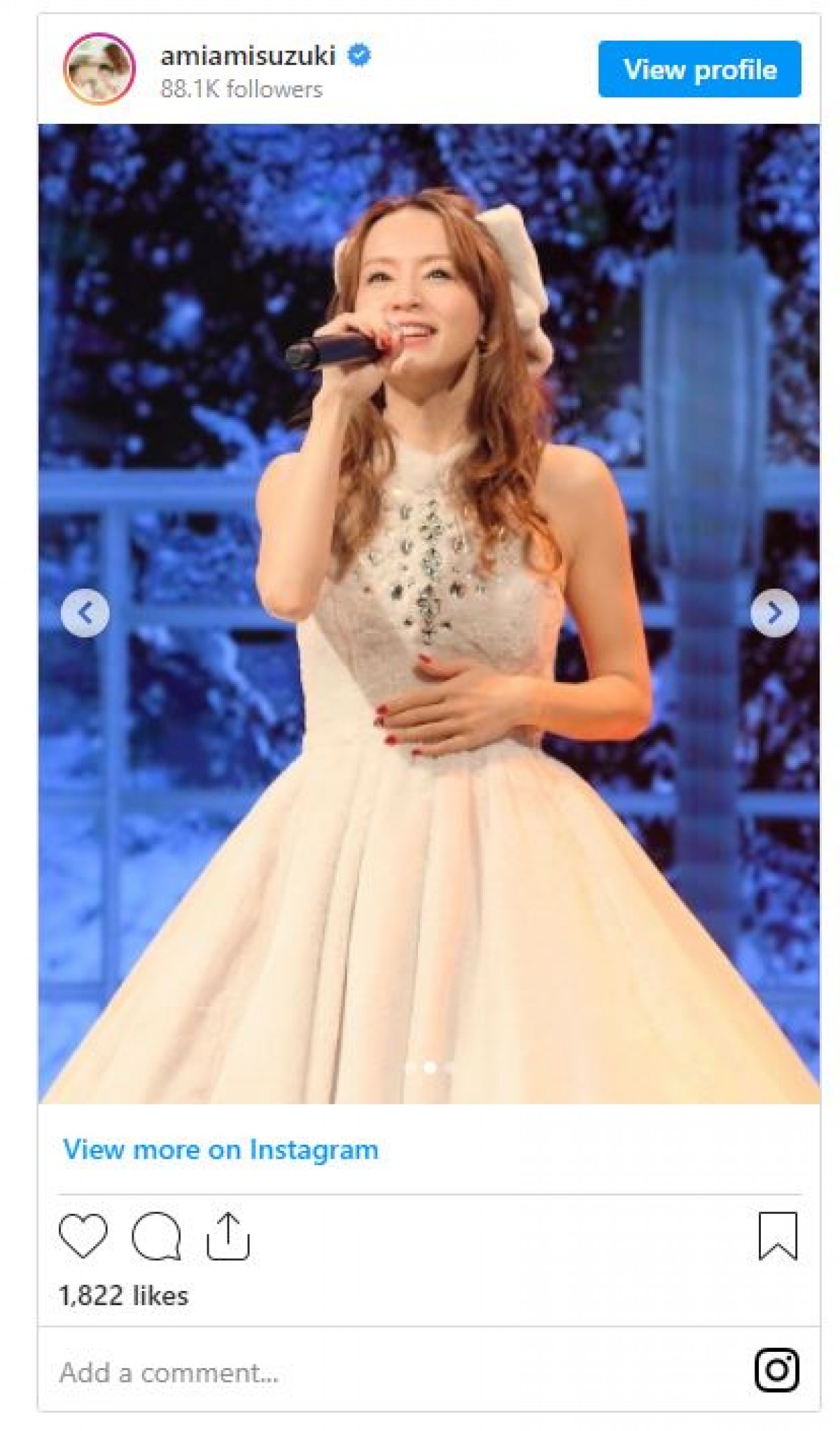Open the amiamisuzuki profile avatar

(x=99, y=69)
